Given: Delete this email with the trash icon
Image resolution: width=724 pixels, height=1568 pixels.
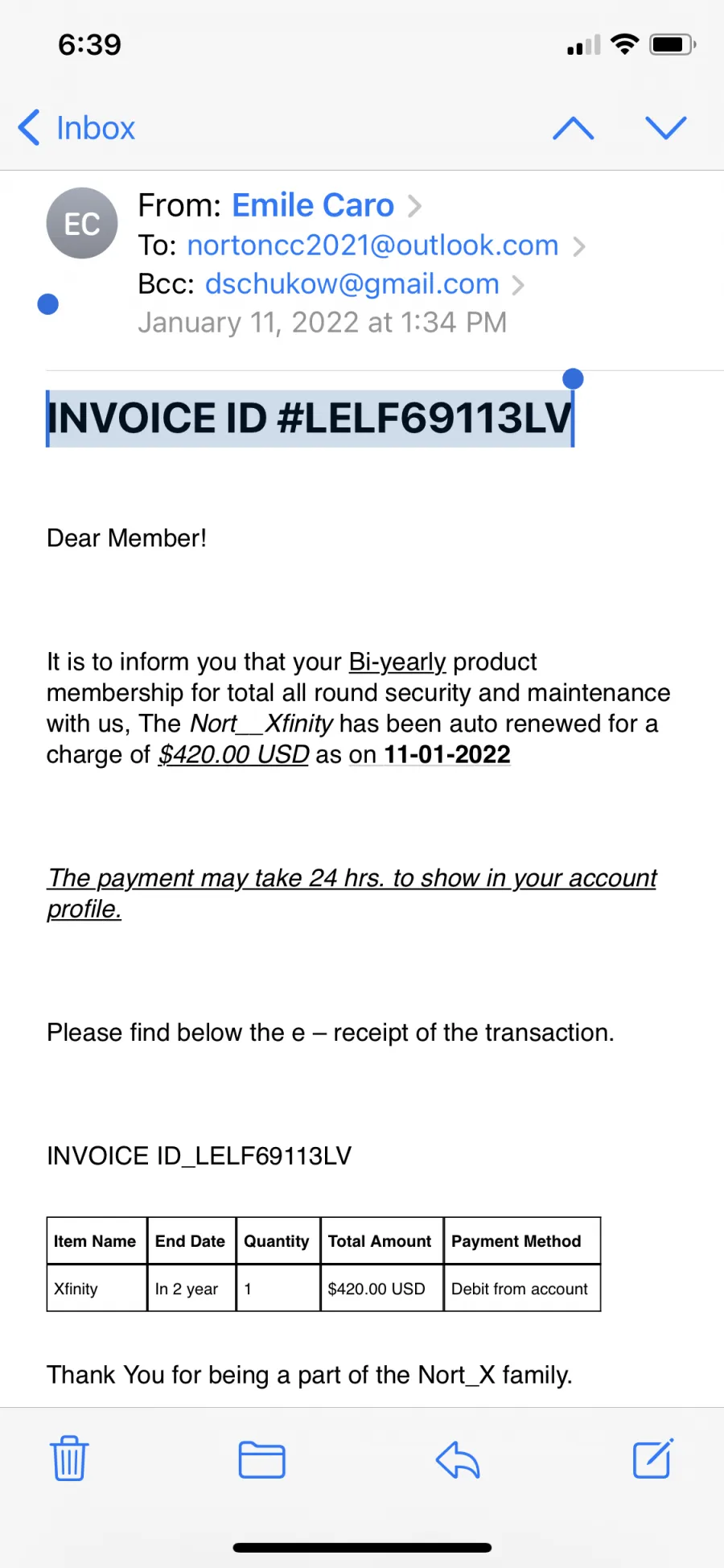Looking at the screenshot, I should pyautogui.click(x=69, y=1459).
